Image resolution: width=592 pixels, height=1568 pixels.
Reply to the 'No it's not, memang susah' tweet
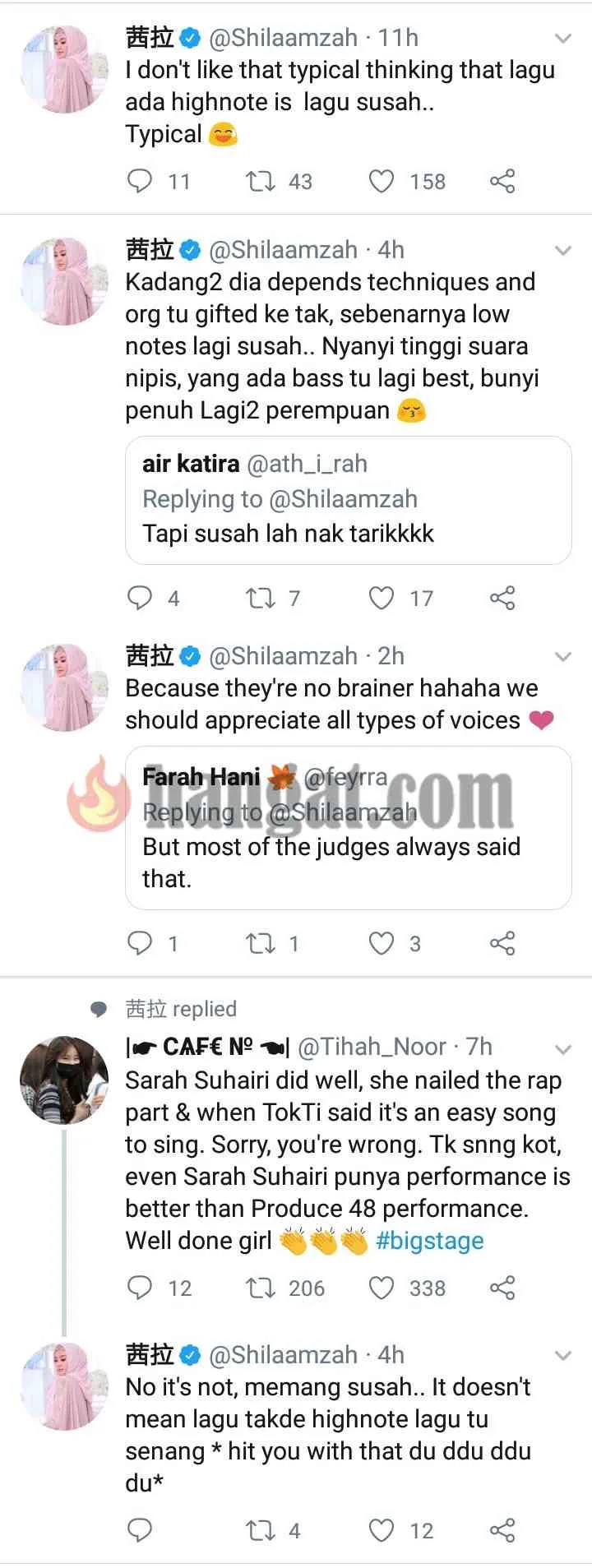(x=140, y=1530)
